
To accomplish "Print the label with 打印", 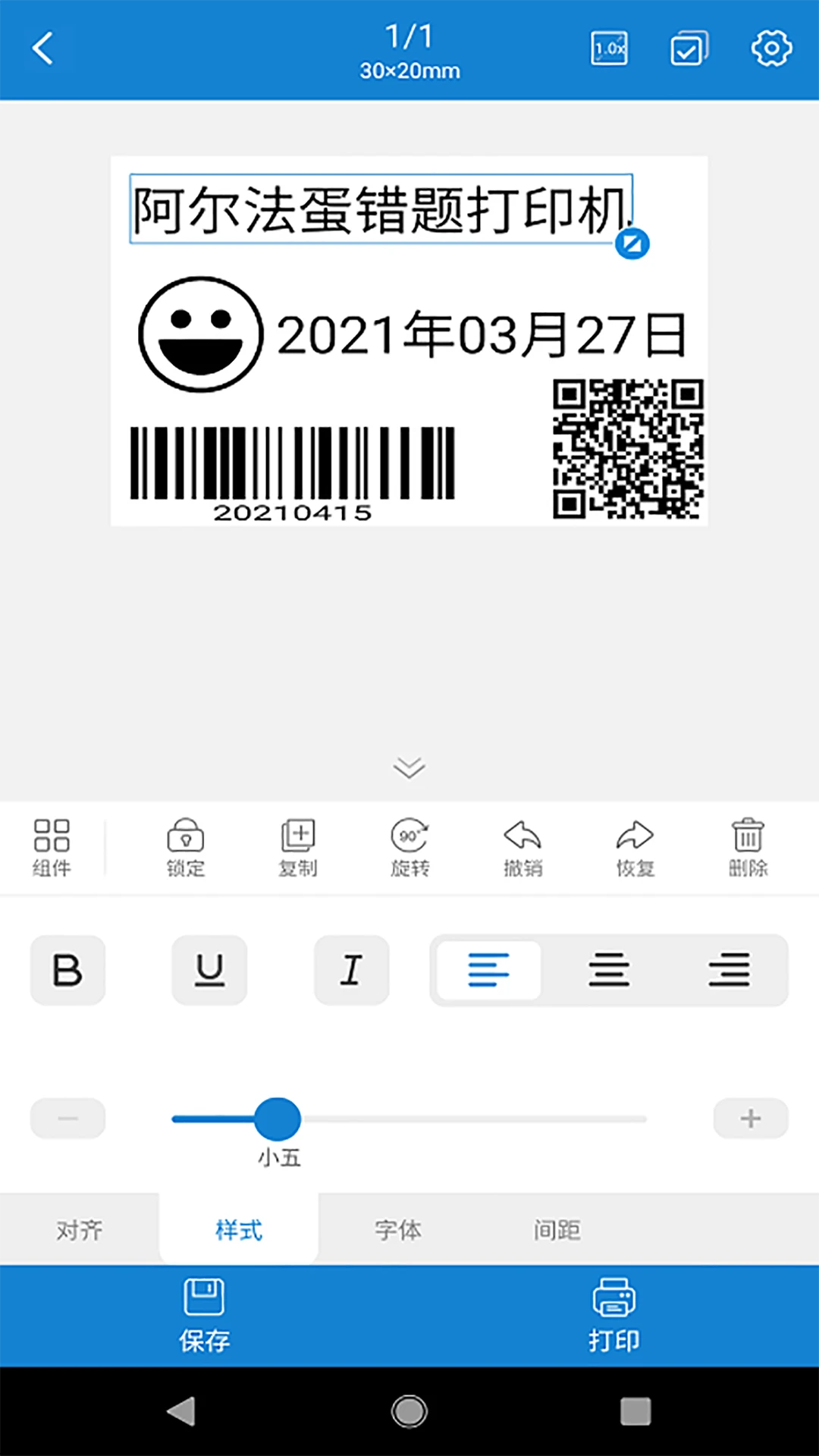I will (x=613, y=1316).
